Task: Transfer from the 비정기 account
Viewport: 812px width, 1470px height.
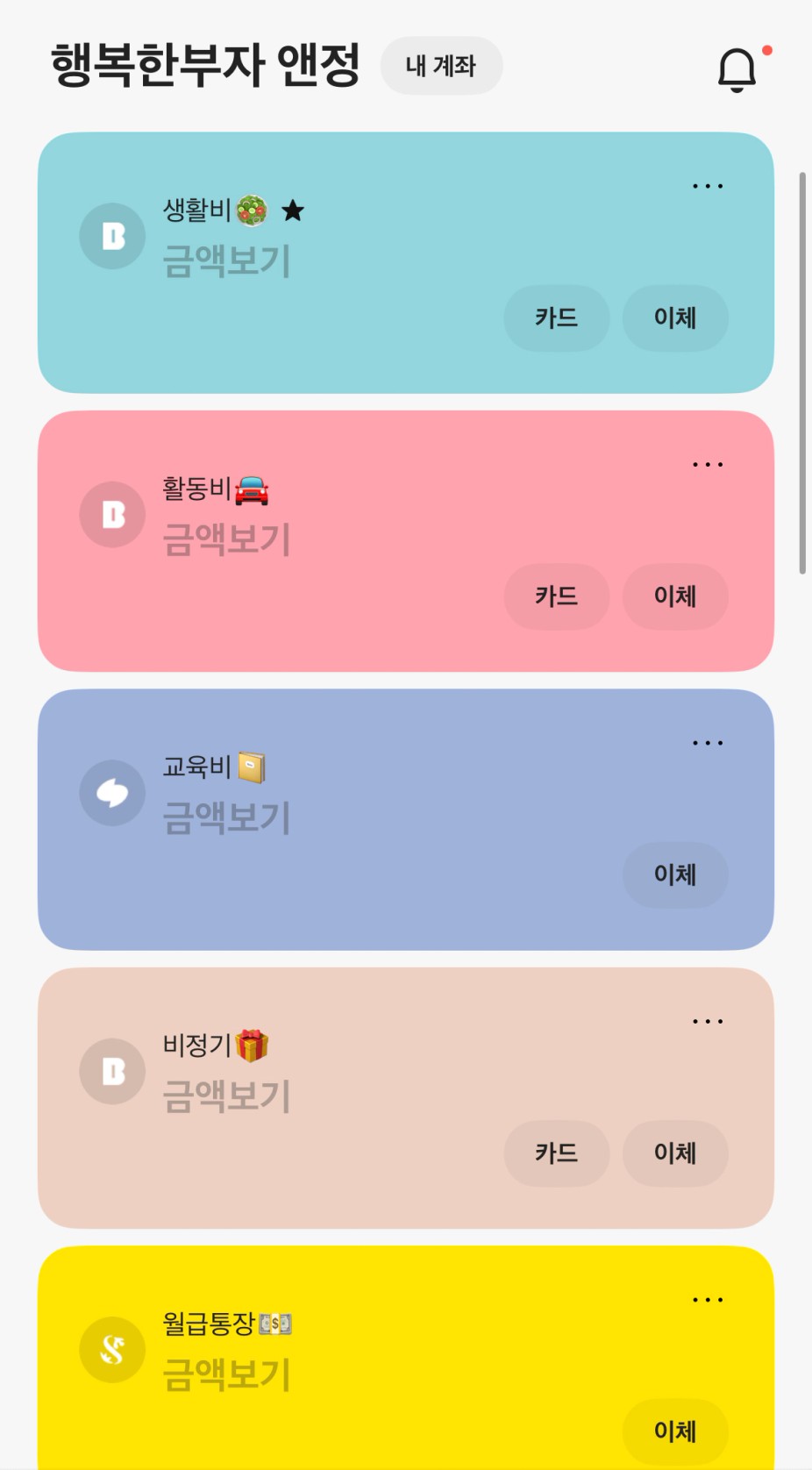Action: [674, 1152]
